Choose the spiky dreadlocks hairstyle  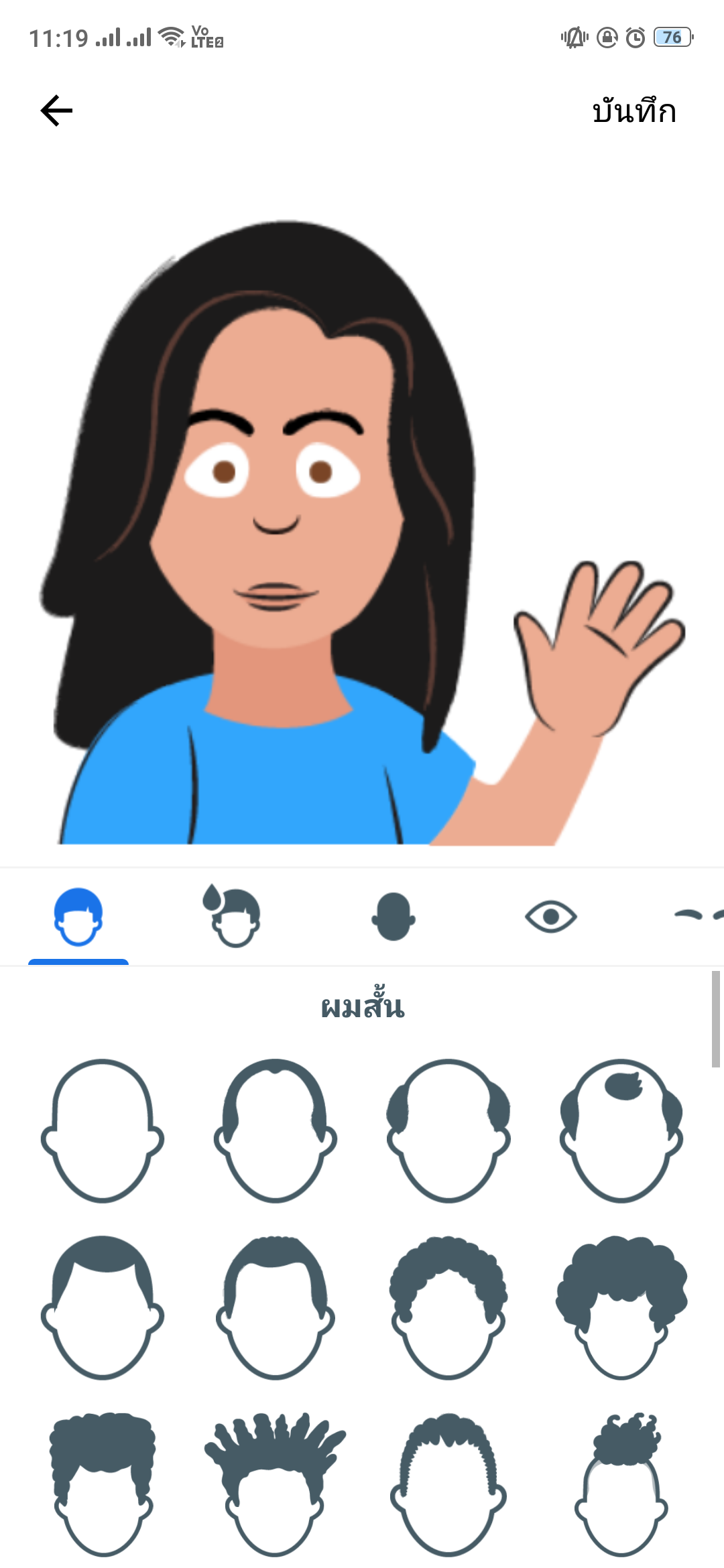pos(275,1484)
